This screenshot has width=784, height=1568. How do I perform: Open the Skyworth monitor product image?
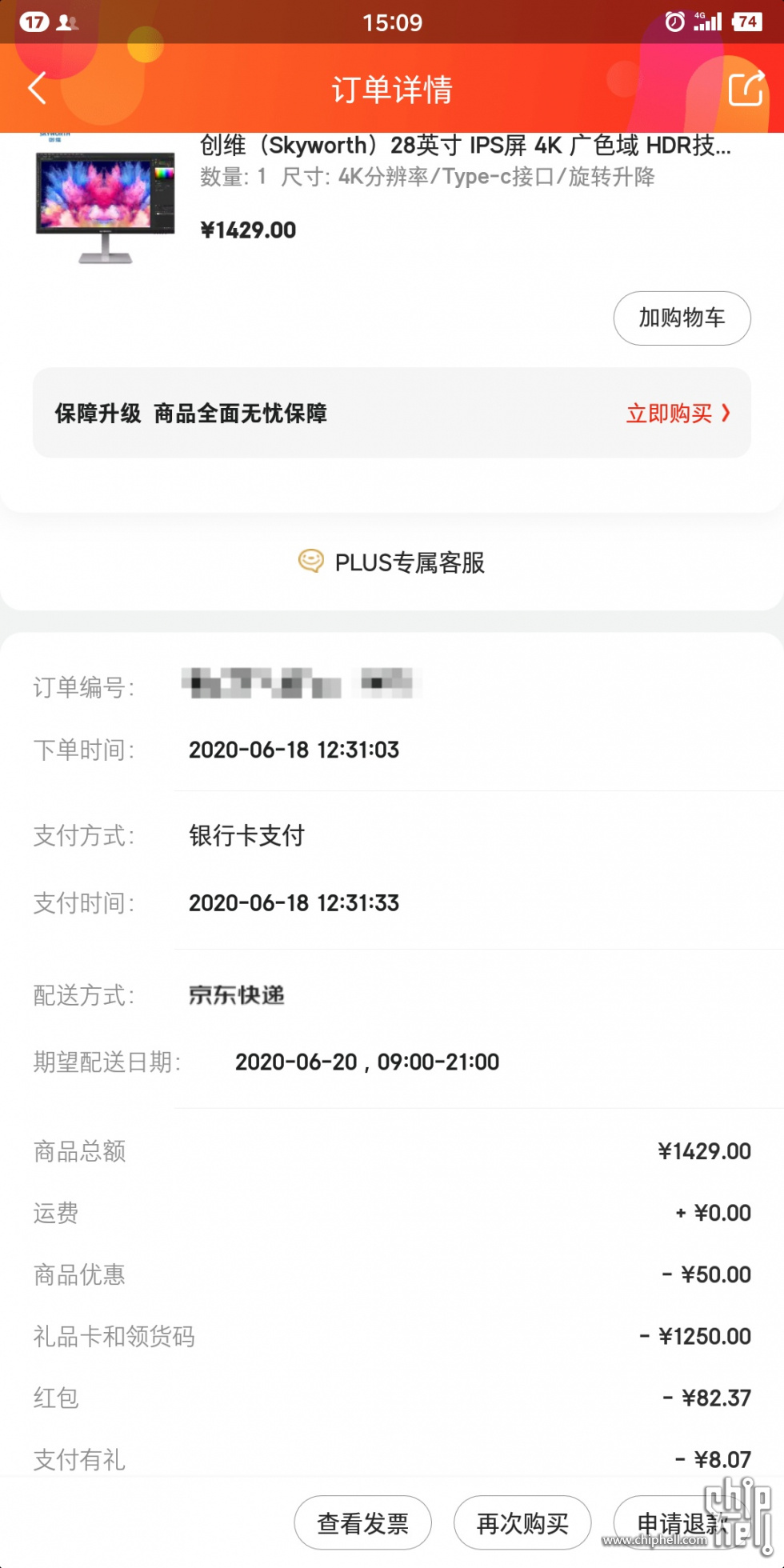(x=105, y=200)
